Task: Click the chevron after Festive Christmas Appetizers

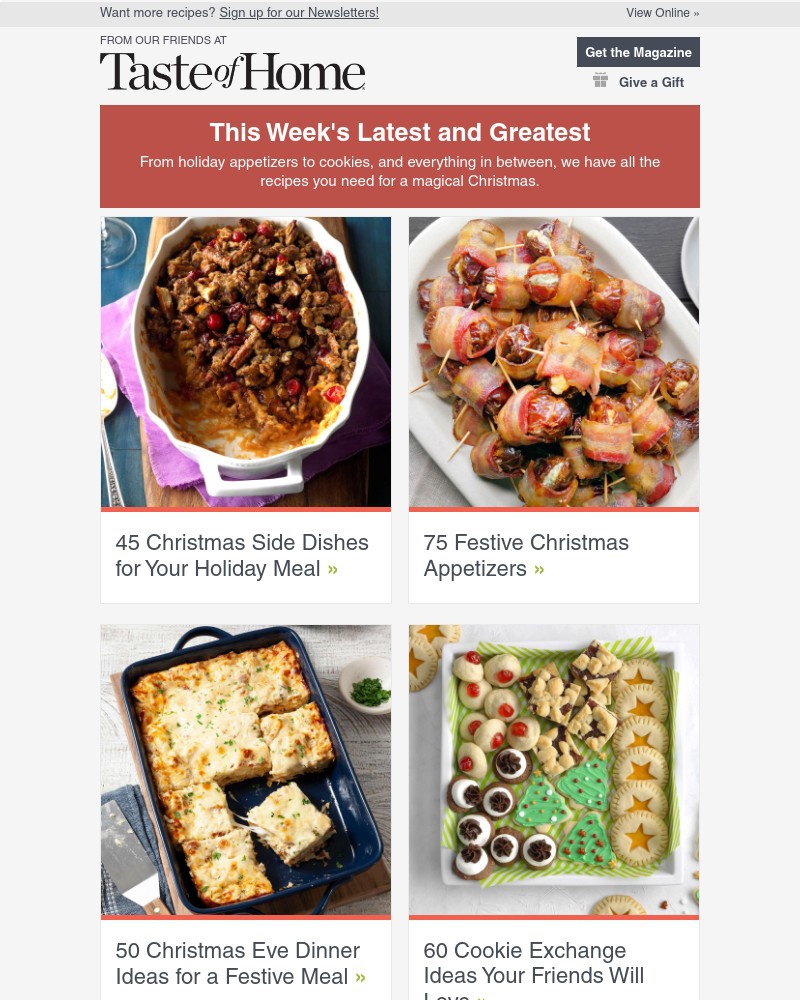Action: [x=539, y=567]
